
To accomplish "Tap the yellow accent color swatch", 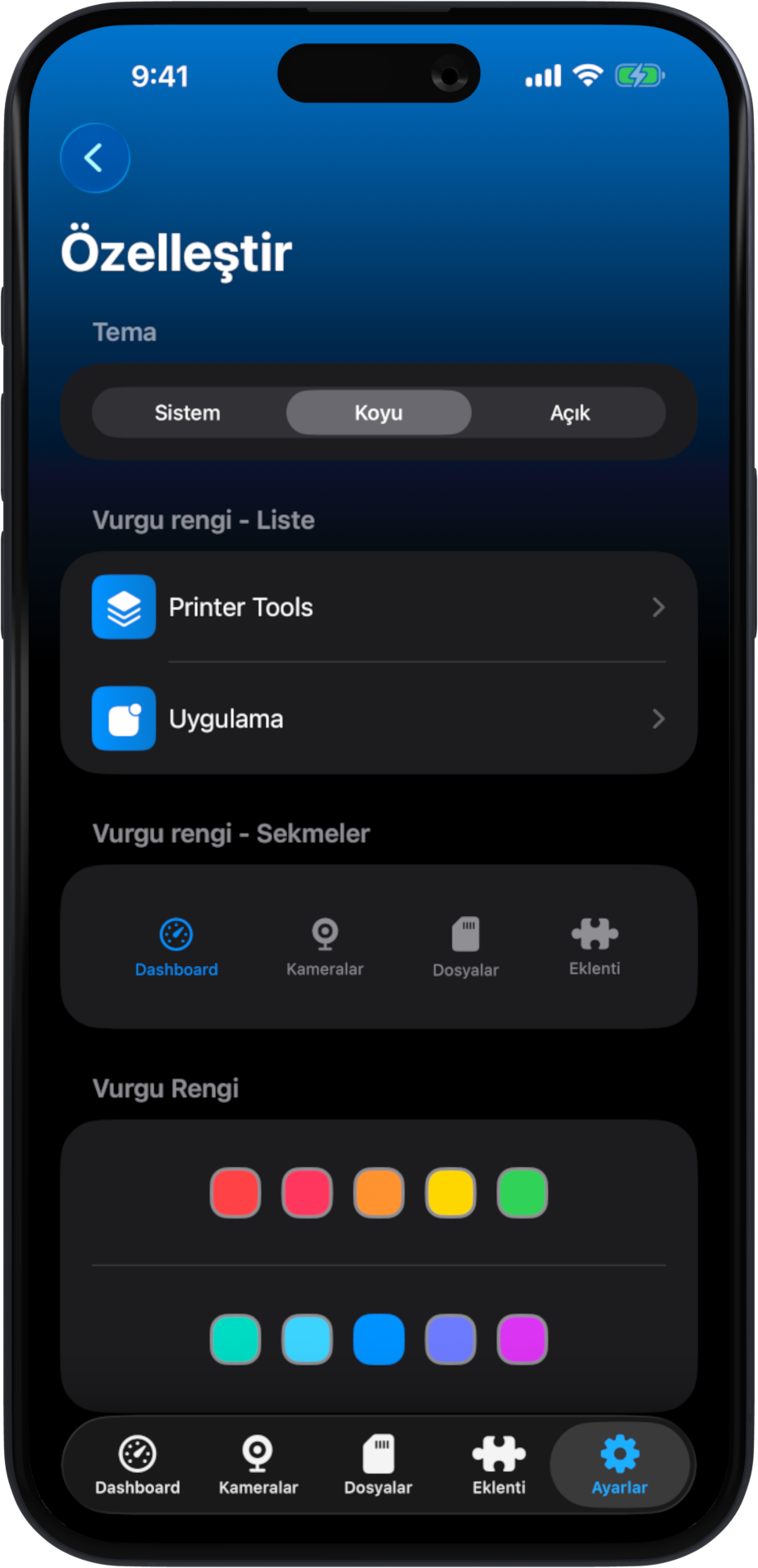I will coord(450,1192).
